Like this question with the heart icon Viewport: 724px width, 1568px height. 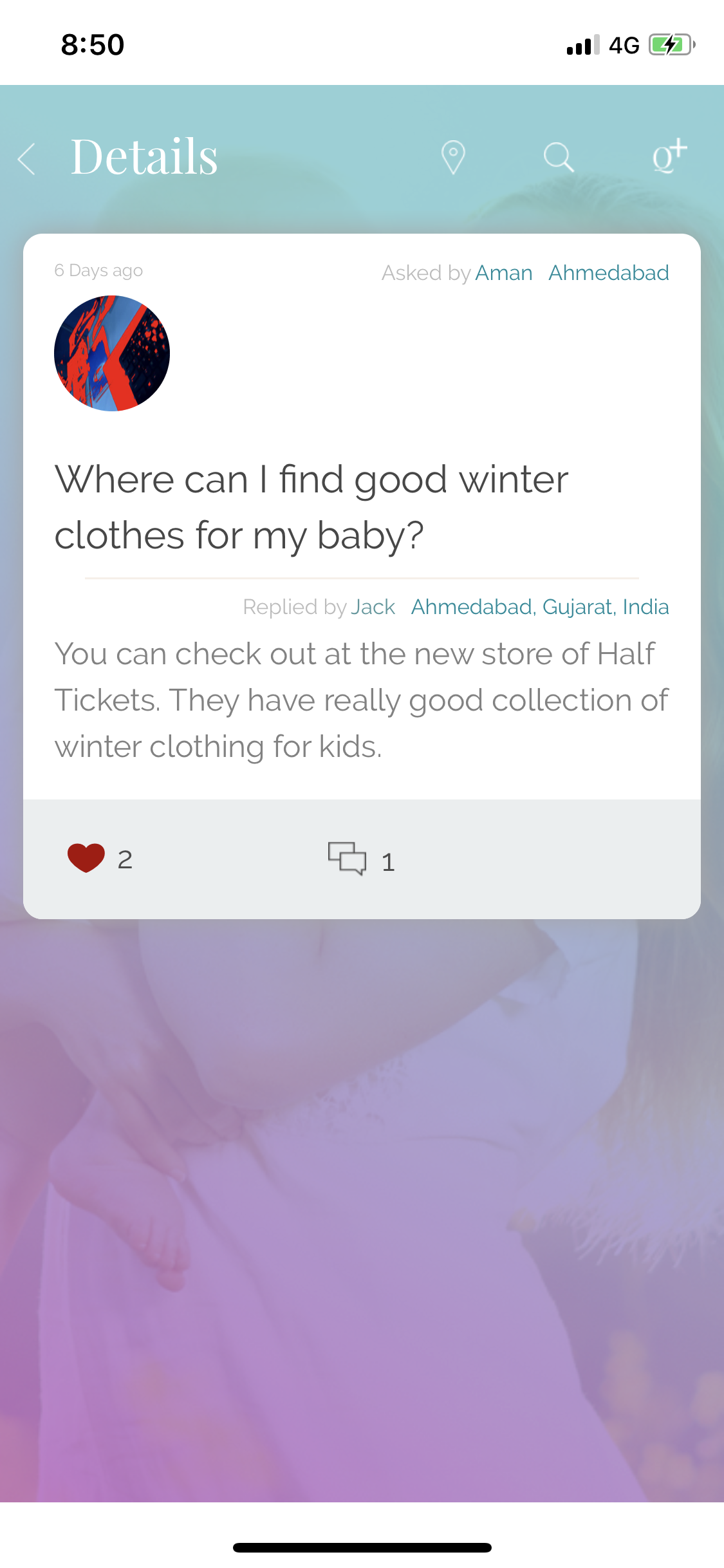(x=86, y=858)
